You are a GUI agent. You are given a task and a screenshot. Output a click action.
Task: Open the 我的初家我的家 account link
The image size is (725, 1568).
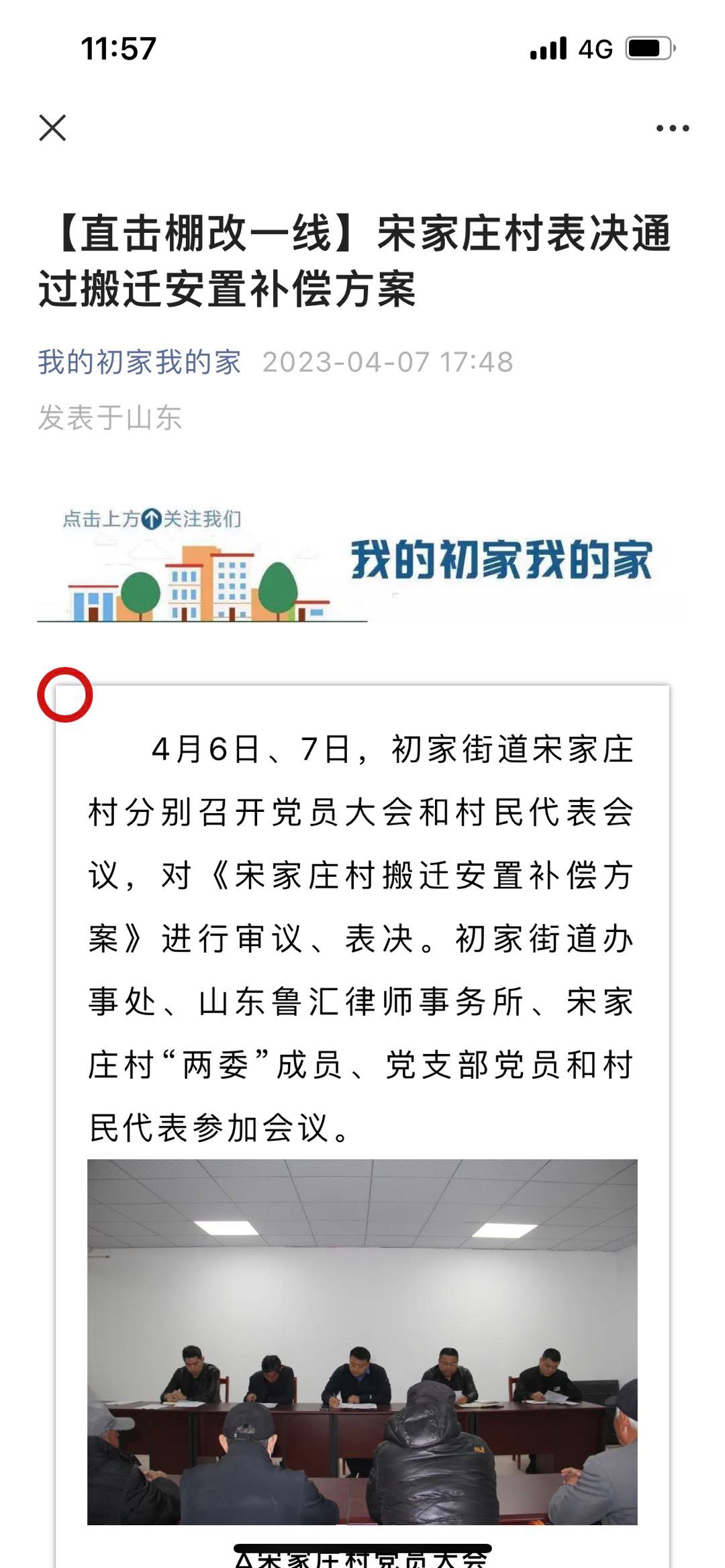[x=139, y=362]
